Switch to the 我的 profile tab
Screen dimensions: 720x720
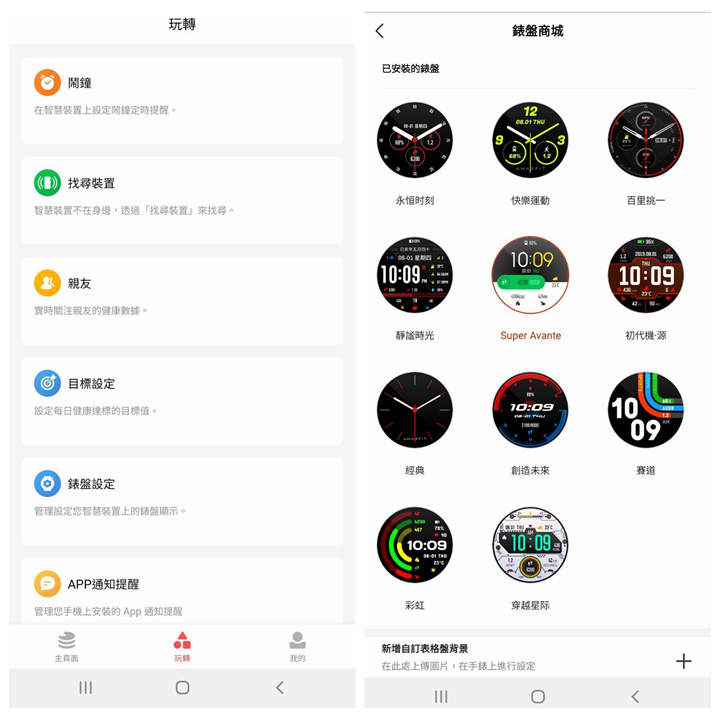pyautogui.click(x=297, y=646)
